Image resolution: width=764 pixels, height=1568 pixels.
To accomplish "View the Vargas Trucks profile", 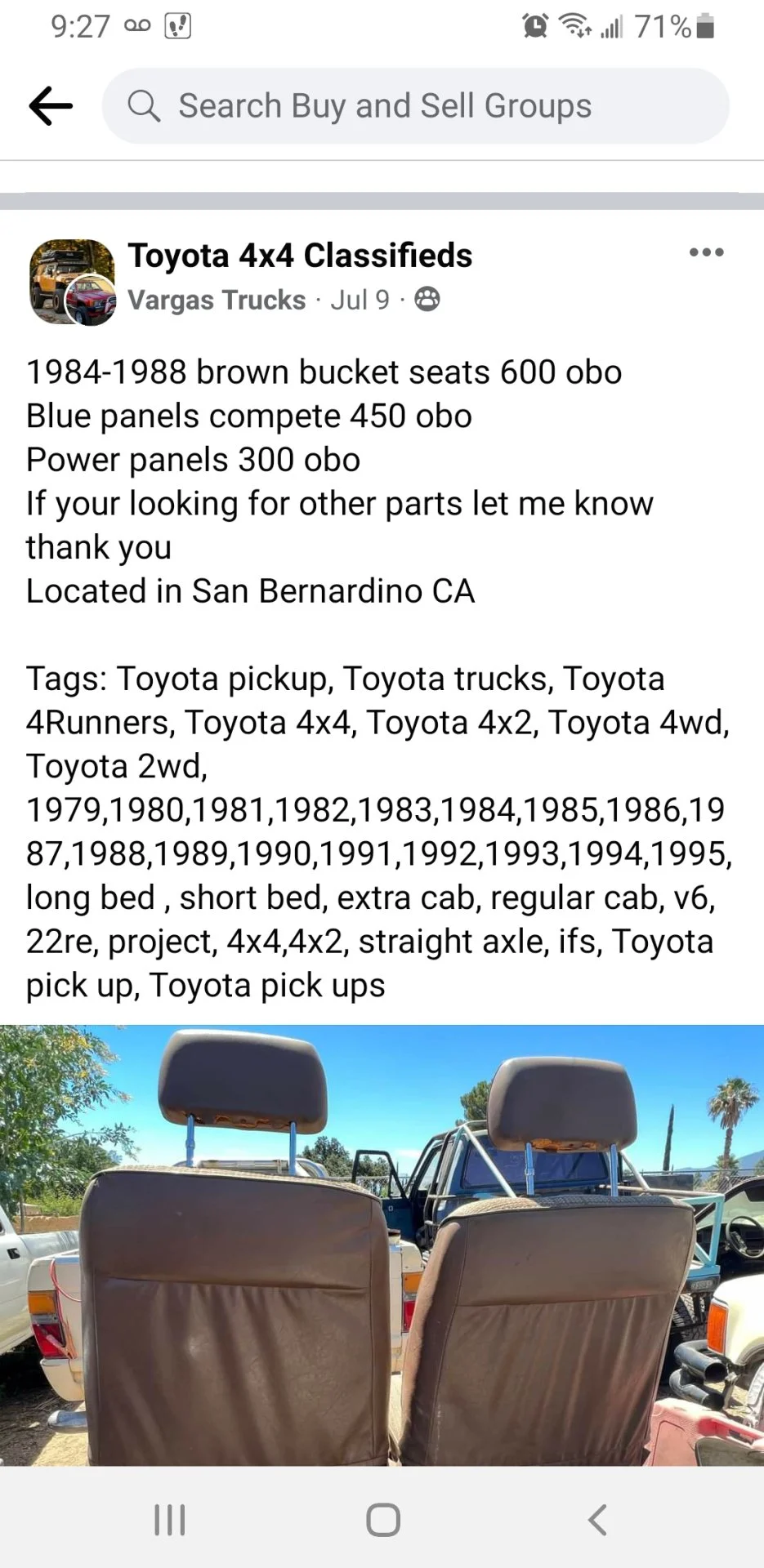I will pos(217,300).
